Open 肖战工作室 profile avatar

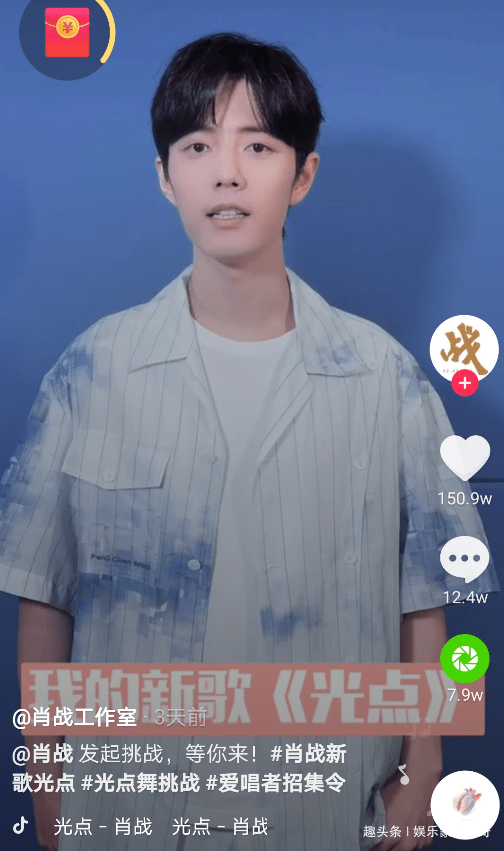464,349
